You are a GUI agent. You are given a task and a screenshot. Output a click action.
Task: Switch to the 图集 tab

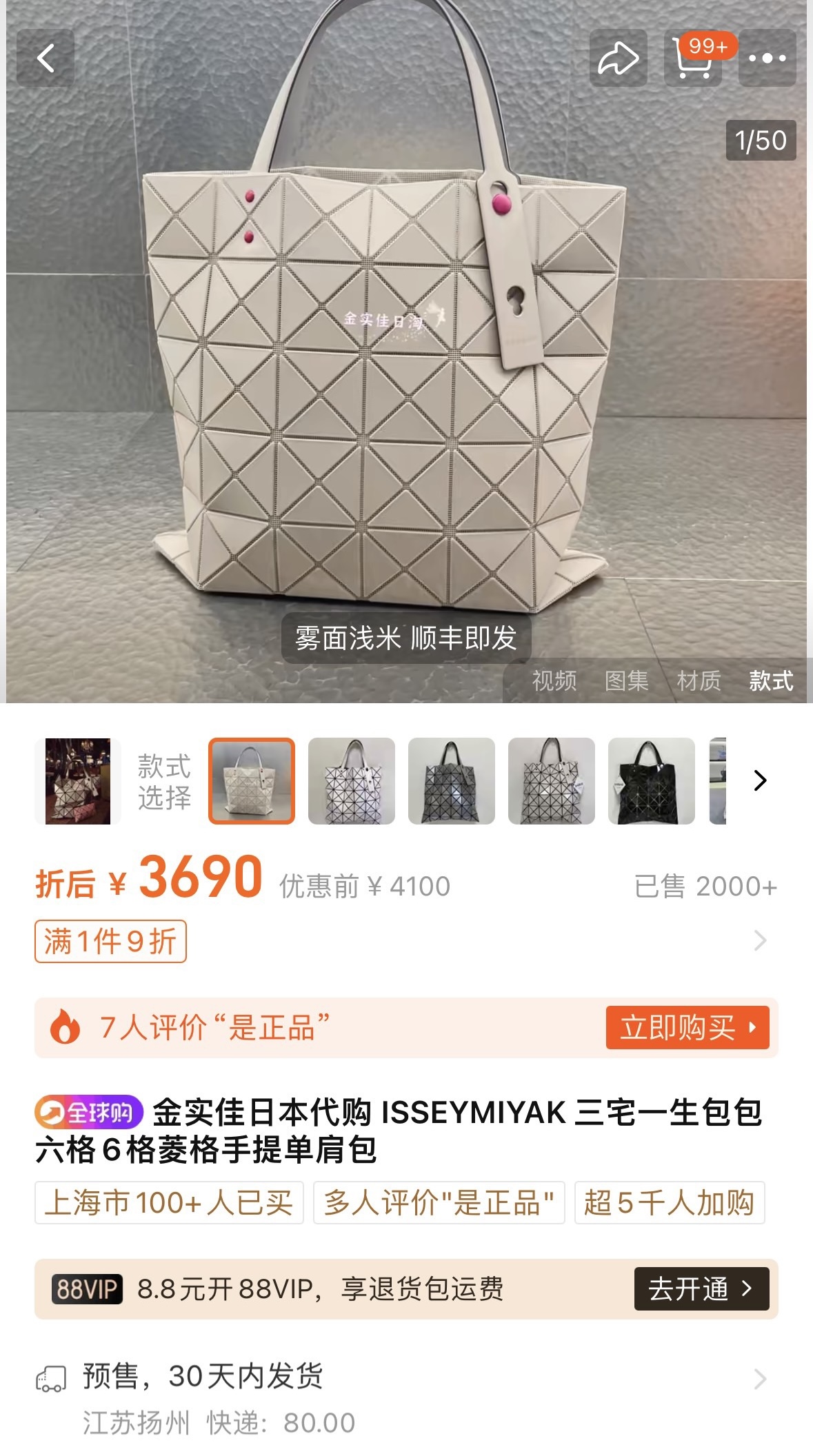click(x=627, y=681)
